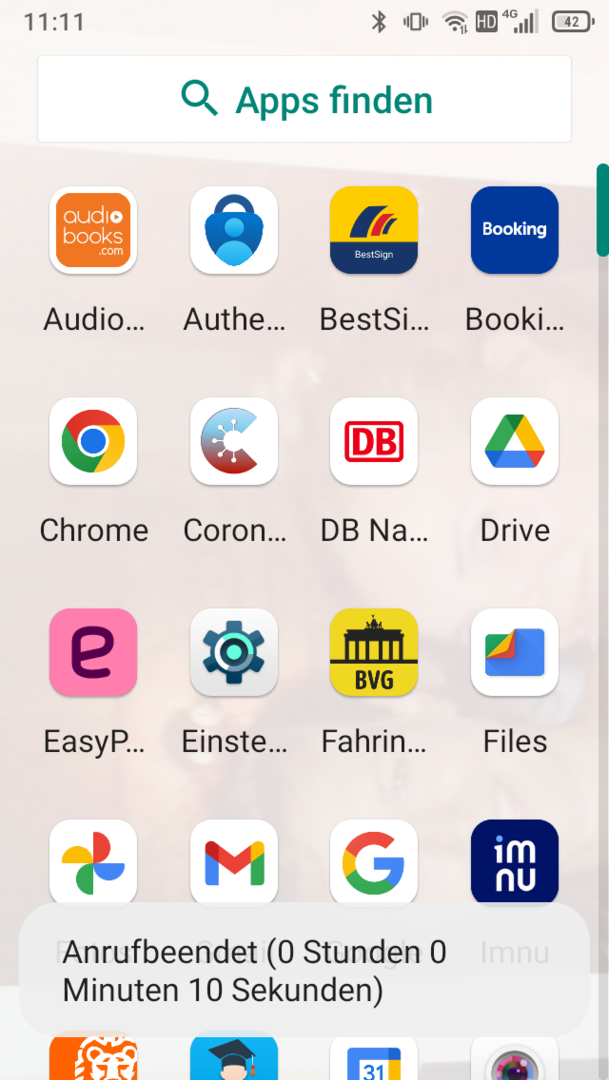
Task: Open the Booking app
Action: pyautogui.click(x=514, y=230)
